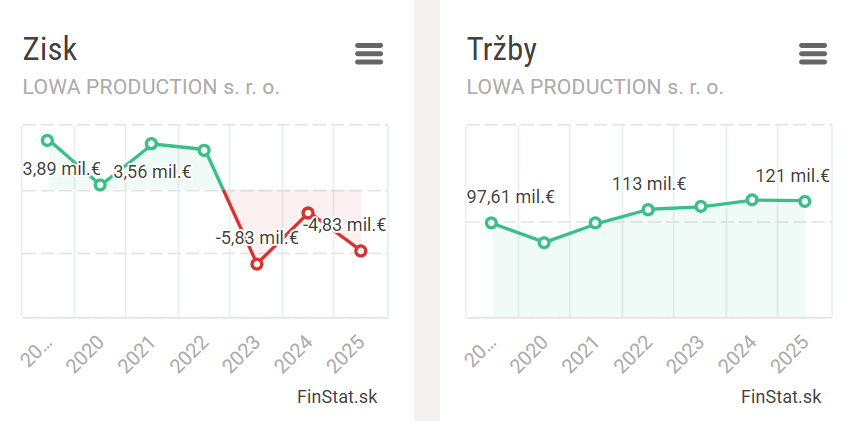Open FinStat.sk link under Zisk chart
This screenshot has width=850, height=421.
(x=337, y=396)
